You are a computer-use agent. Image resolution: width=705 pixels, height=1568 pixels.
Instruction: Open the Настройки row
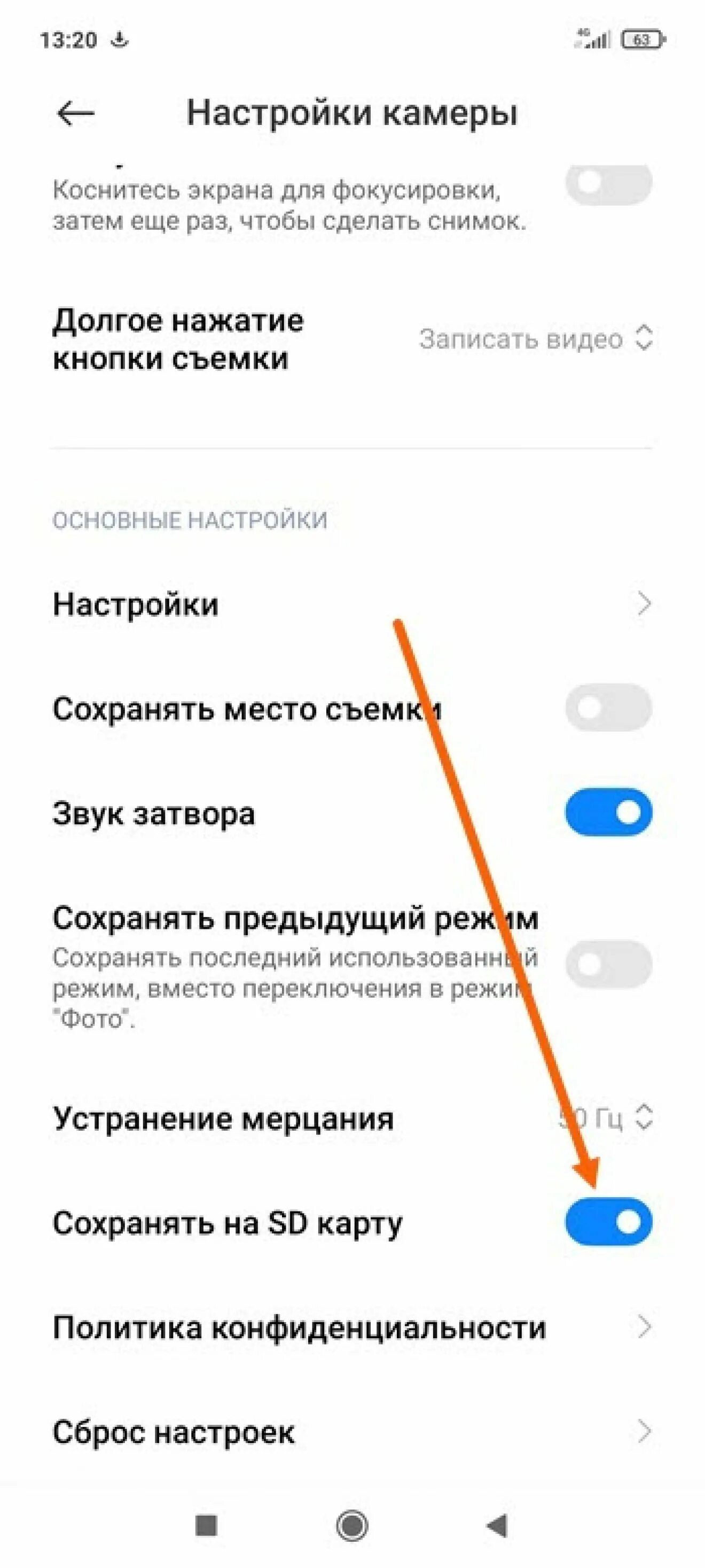click(x=352, y=604)
